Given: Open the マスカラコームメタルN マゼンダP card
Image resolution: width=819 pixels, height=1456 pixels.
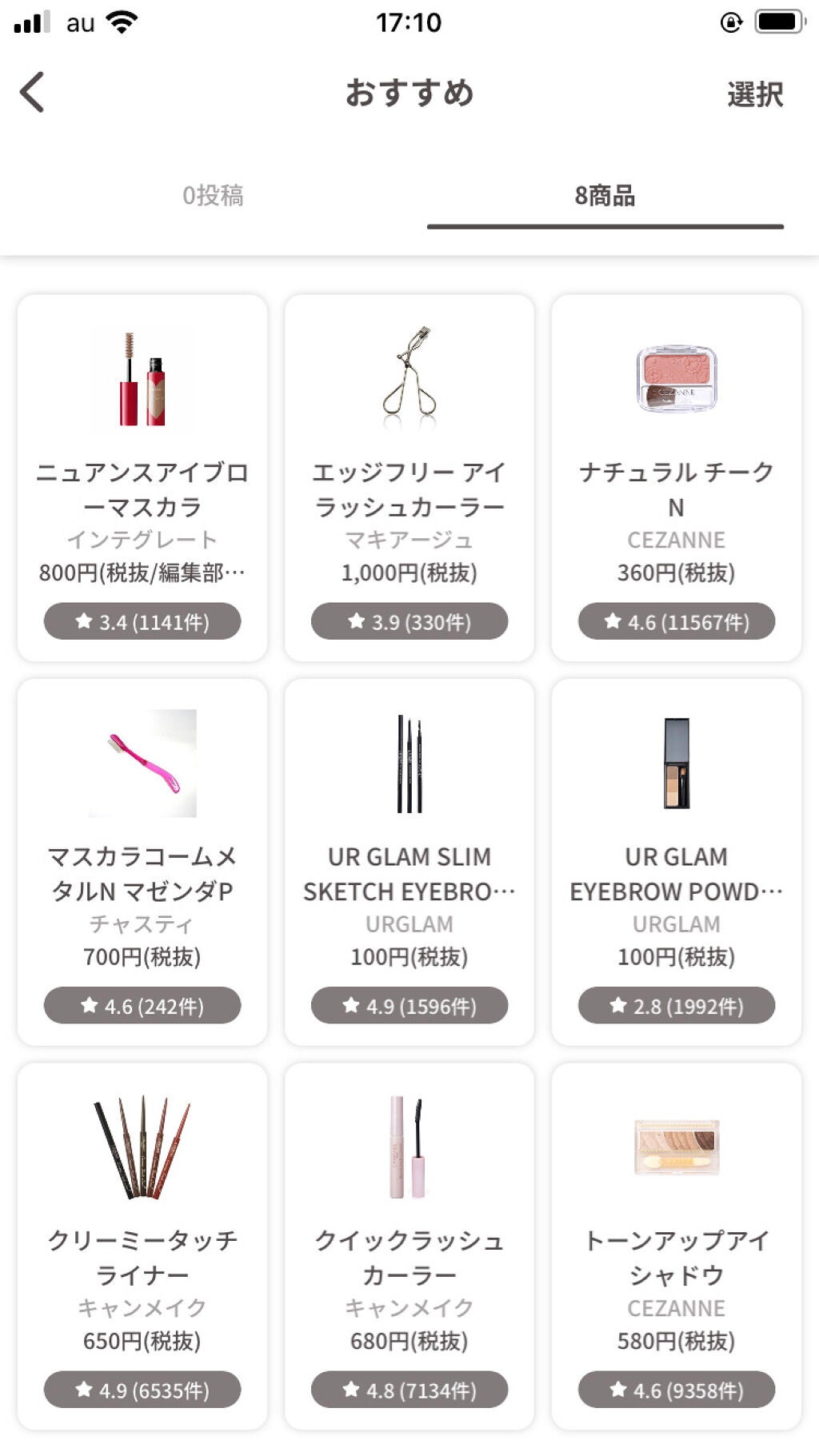Looking at the screenshot, I should (142, 862).
